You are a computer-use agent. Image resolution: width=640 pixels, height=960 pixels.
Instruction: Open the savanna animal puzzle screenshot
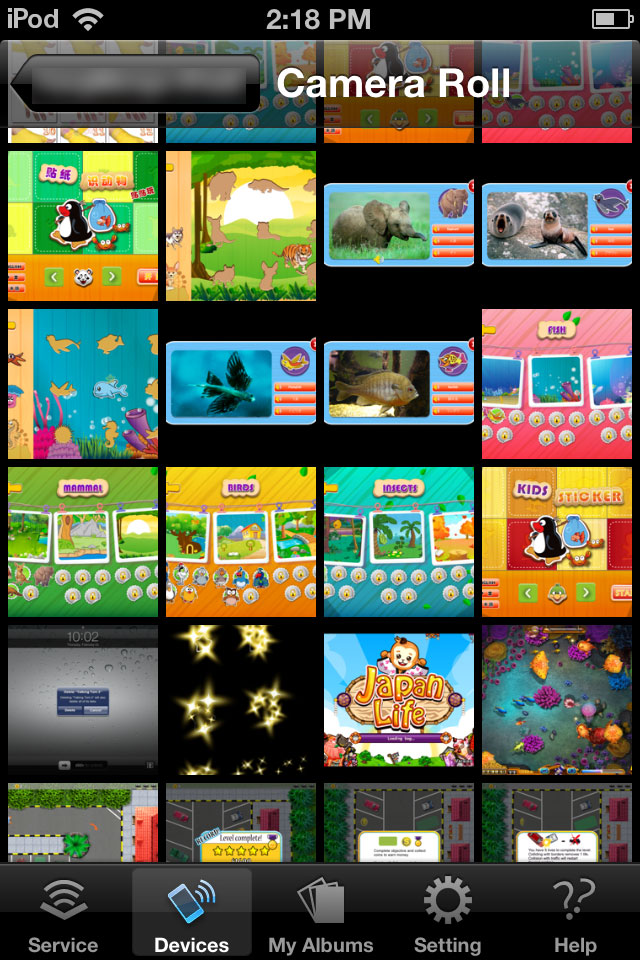click(x=241, y=225)
